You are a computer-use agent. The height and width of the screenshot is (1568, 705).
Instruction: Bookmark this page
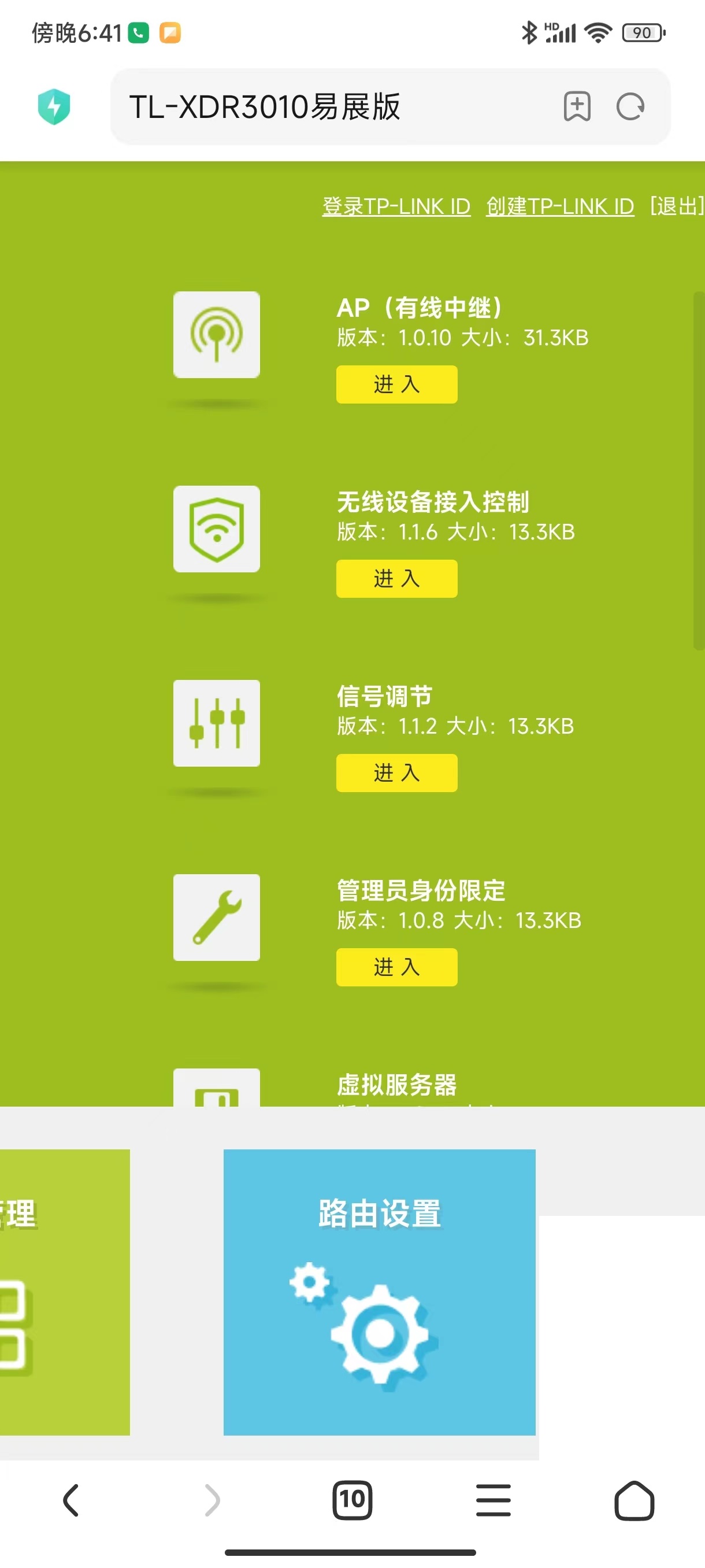(x=577, y=106)
